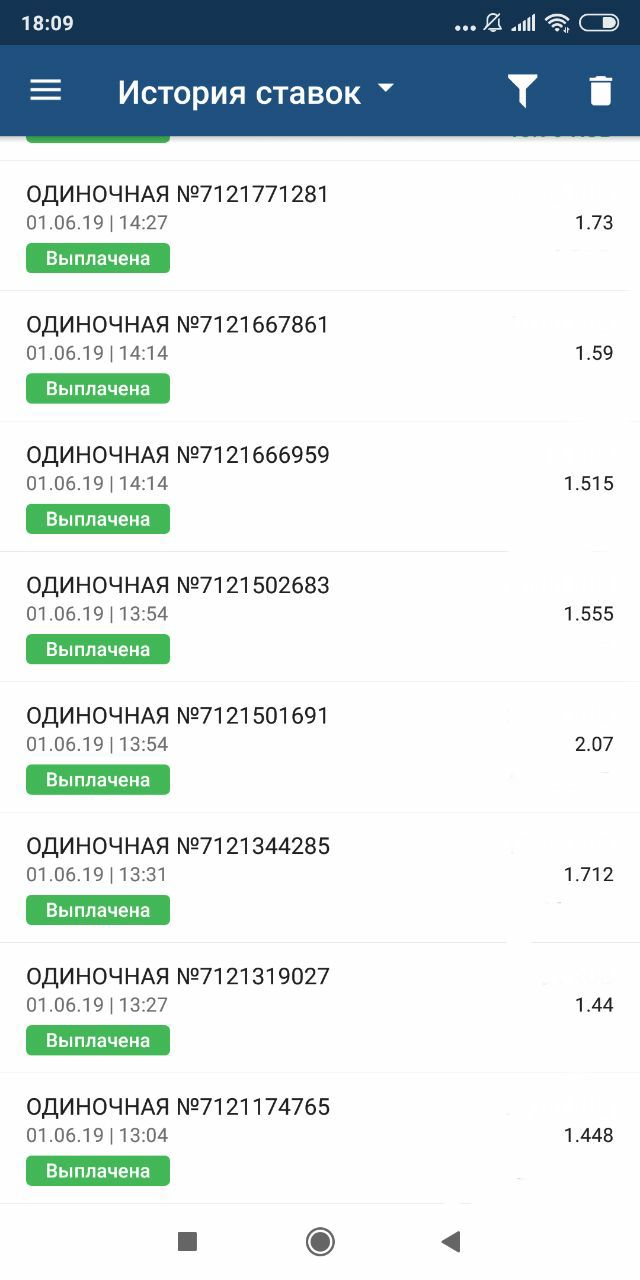Open the bet history filter
This screenshot has height=1280, width=640.
[x=522, y=91]
